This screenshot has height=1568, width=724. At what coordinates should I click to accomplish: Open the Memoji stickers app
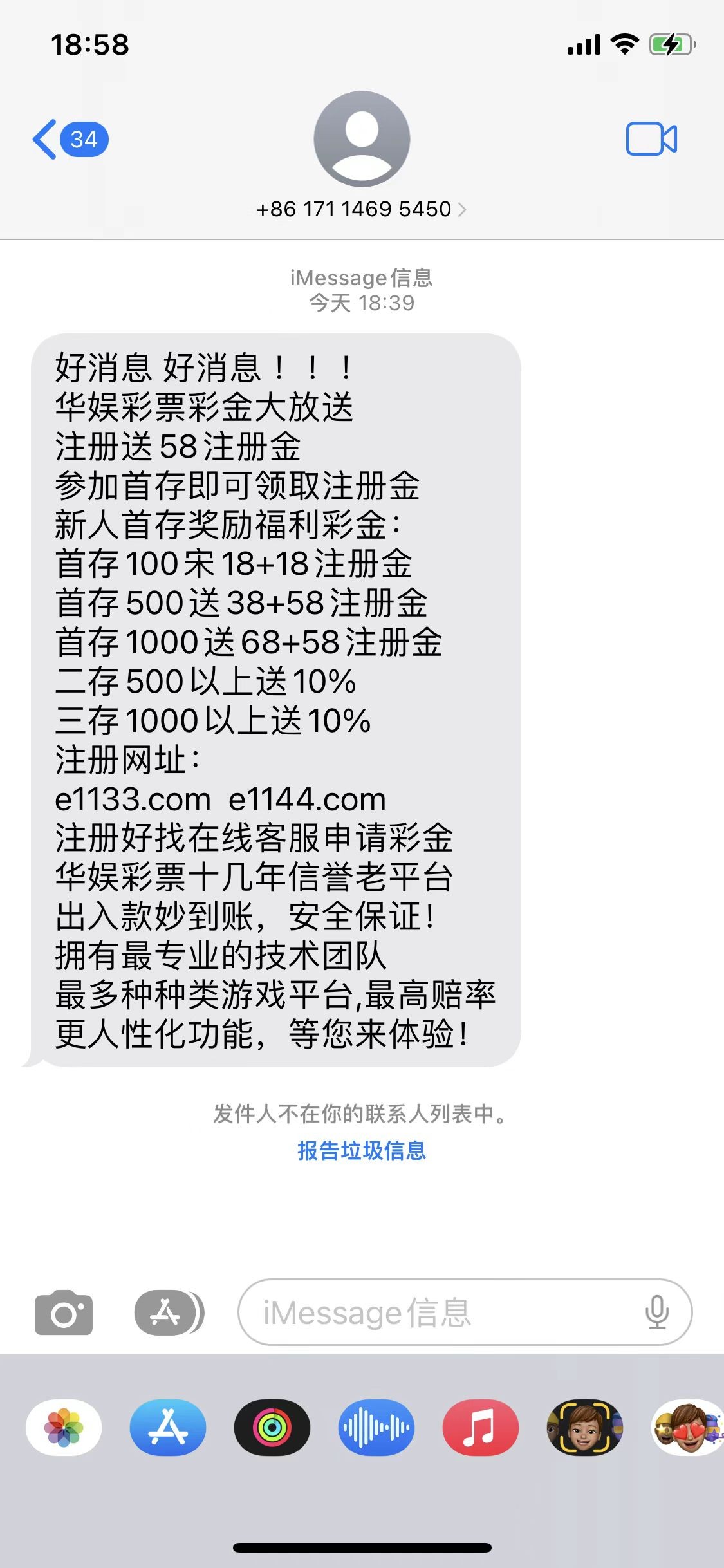click(687, 1428)
